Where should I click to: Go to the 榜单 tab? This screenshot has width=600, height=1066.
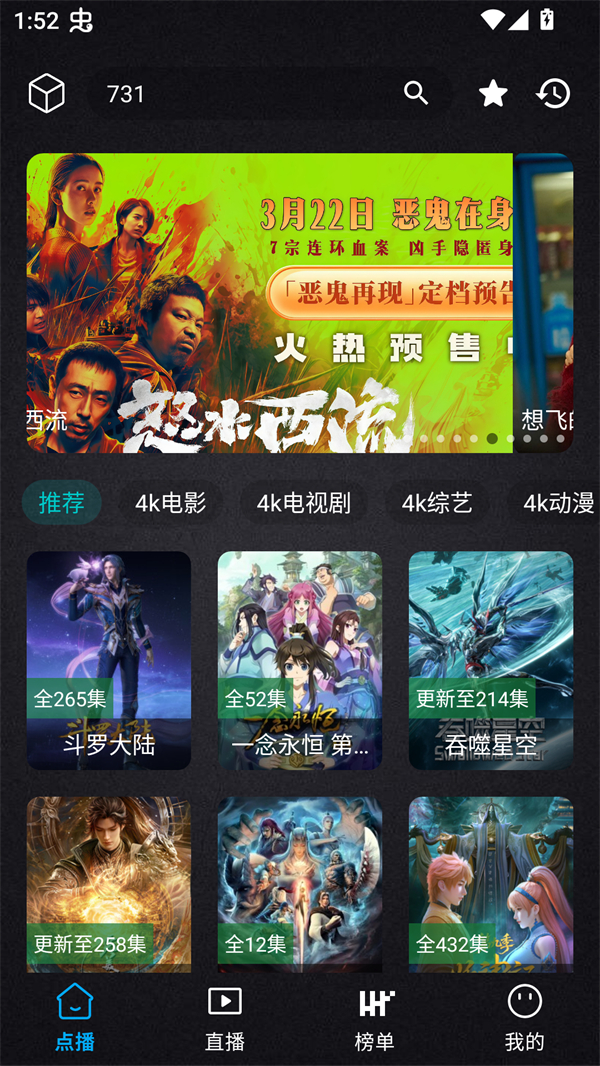click(375, 1016)
